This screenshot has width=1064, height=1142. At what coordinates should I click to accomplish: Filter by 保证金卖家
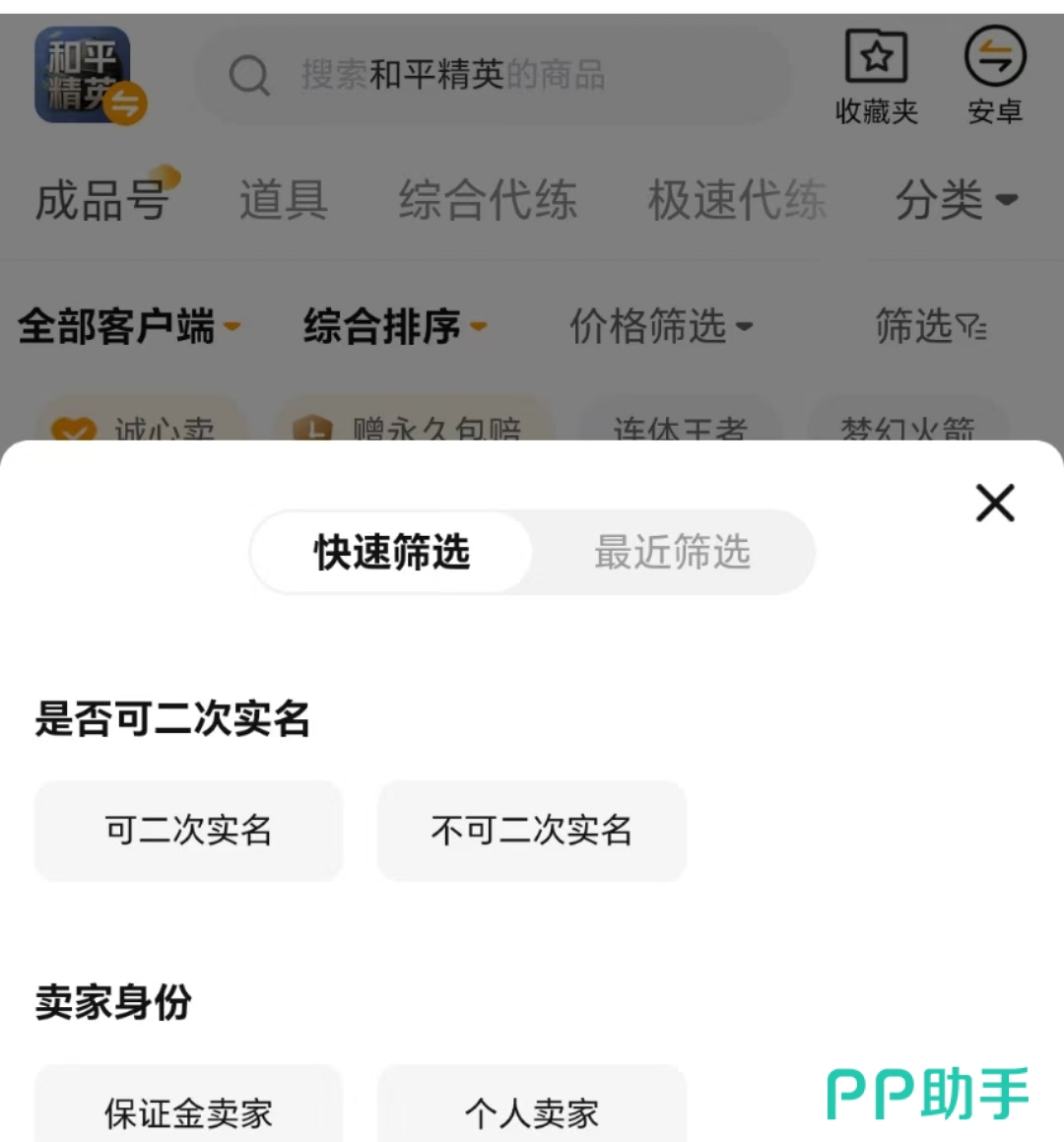tap(188, 1111)
